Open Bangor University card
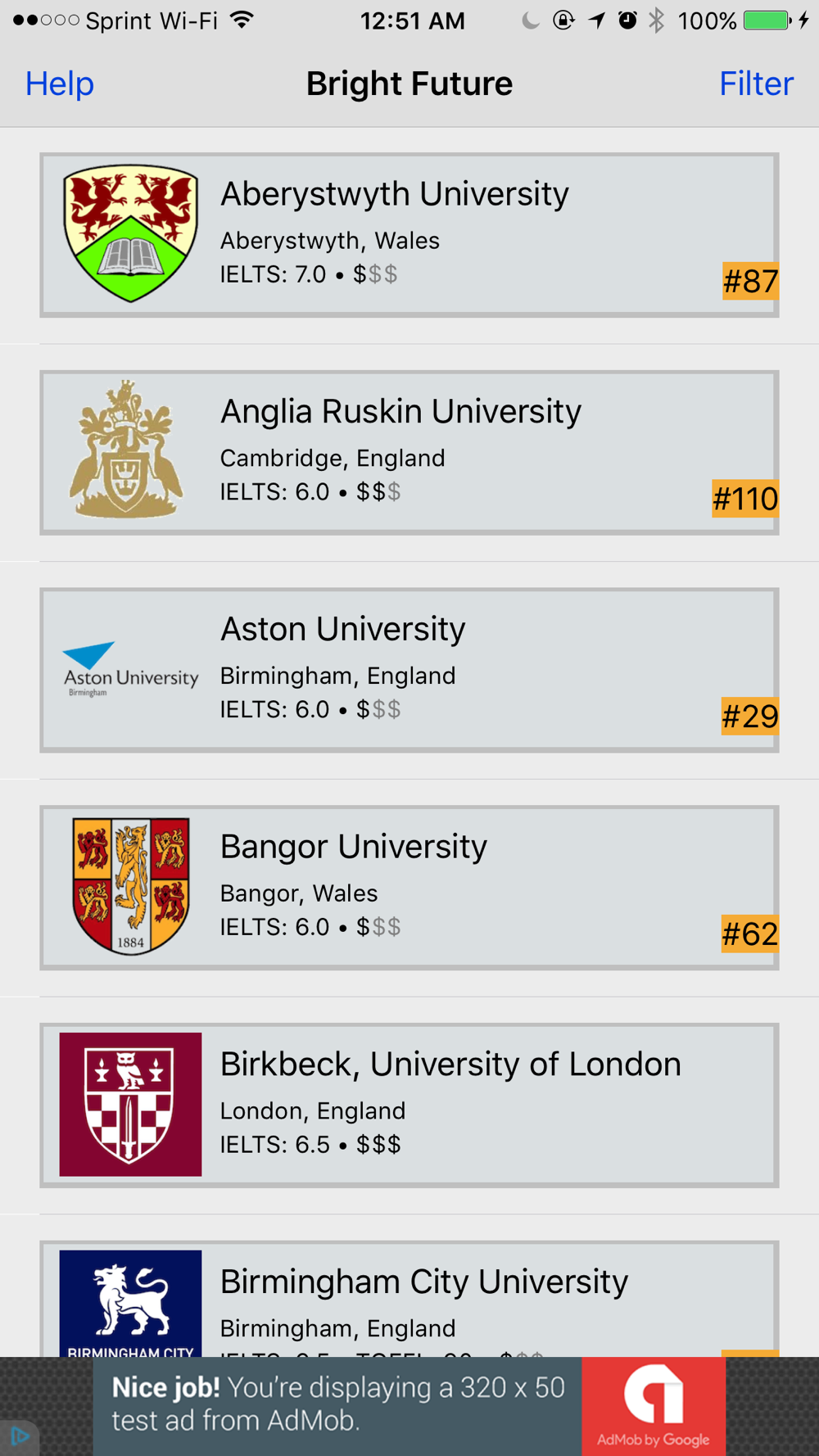 click(x=409, y=888)
